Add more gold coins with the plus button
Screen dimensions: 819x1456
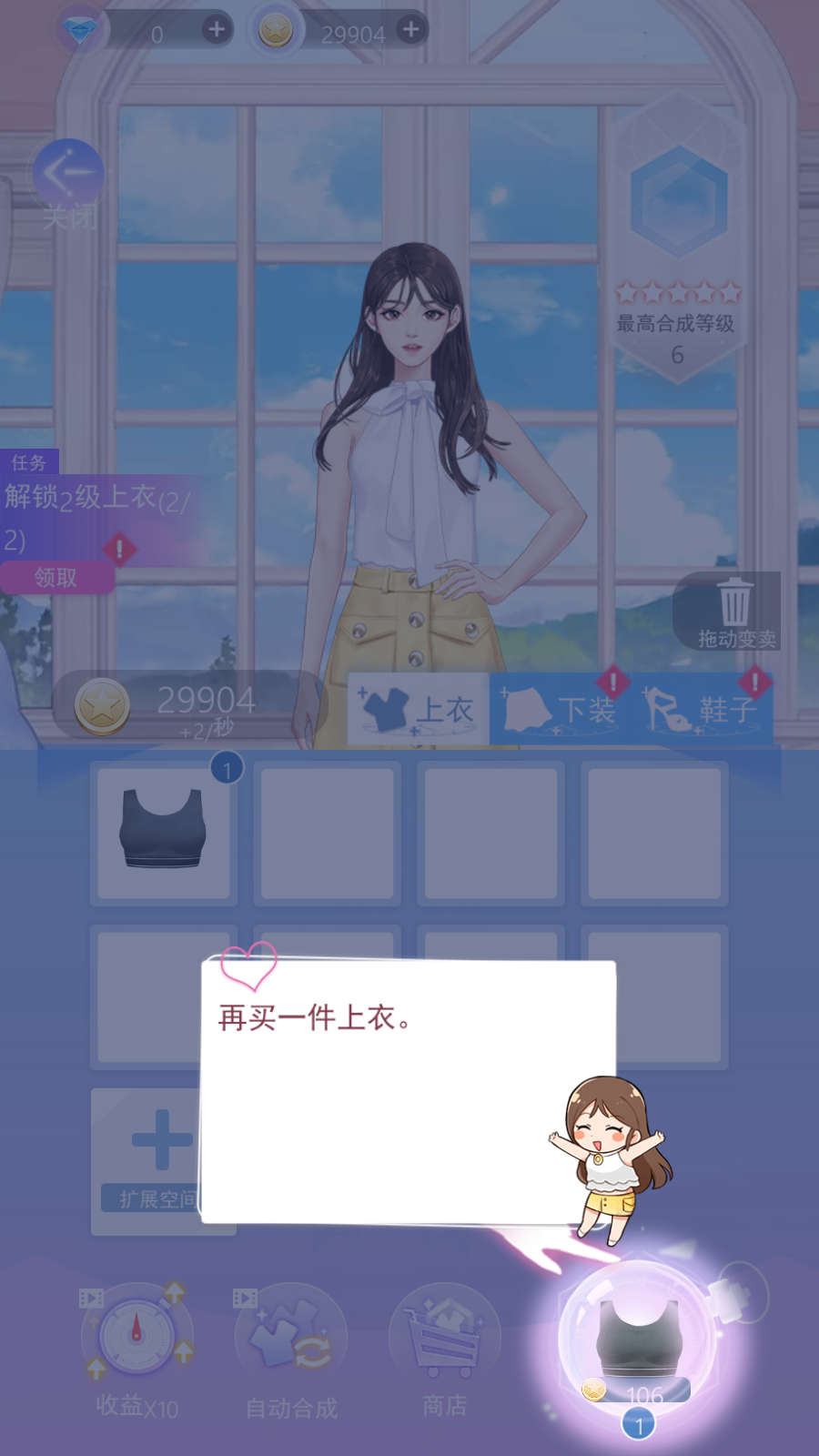pyautogui.click(x=411, y=29)
